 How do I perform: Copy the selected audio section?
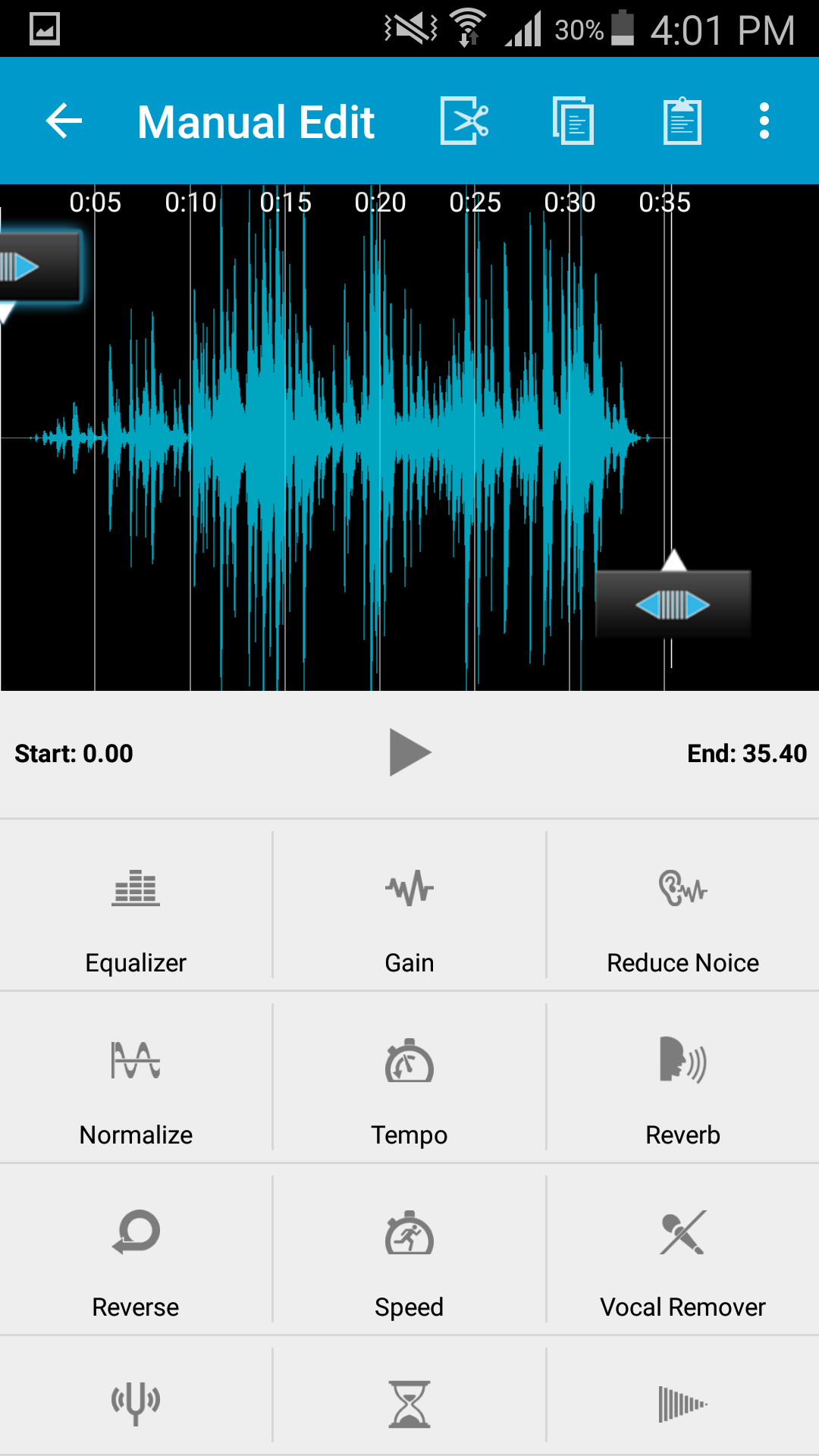(573, 121)
